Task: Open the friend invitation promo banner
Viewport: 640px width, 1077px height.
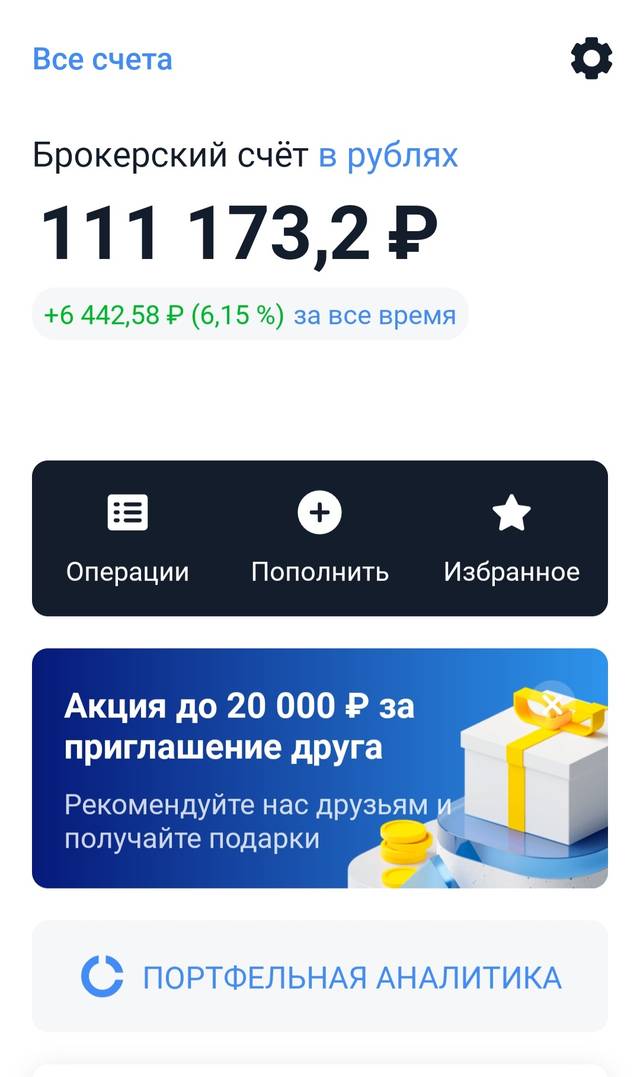Action: pyautogui.click(x=320, y=768)
